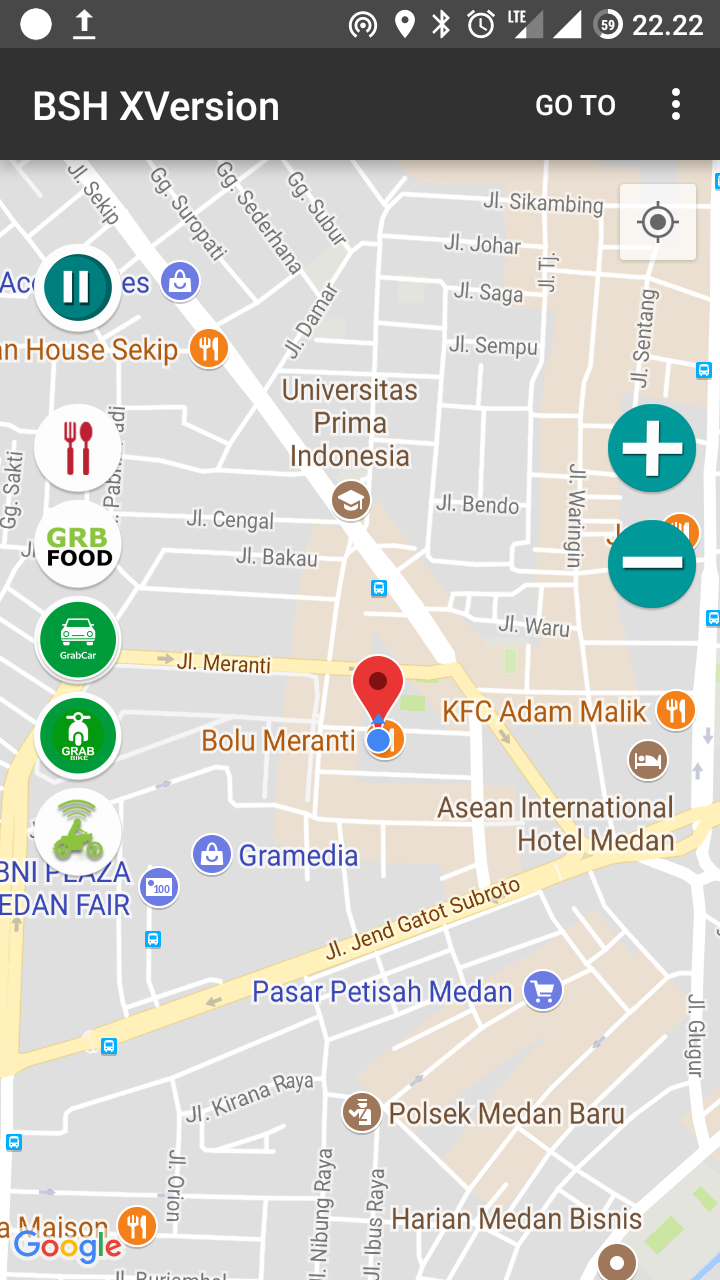This screenshot has height=1280, width=720.
Task: Tap the GO TO button
Action: coord(575,105)
